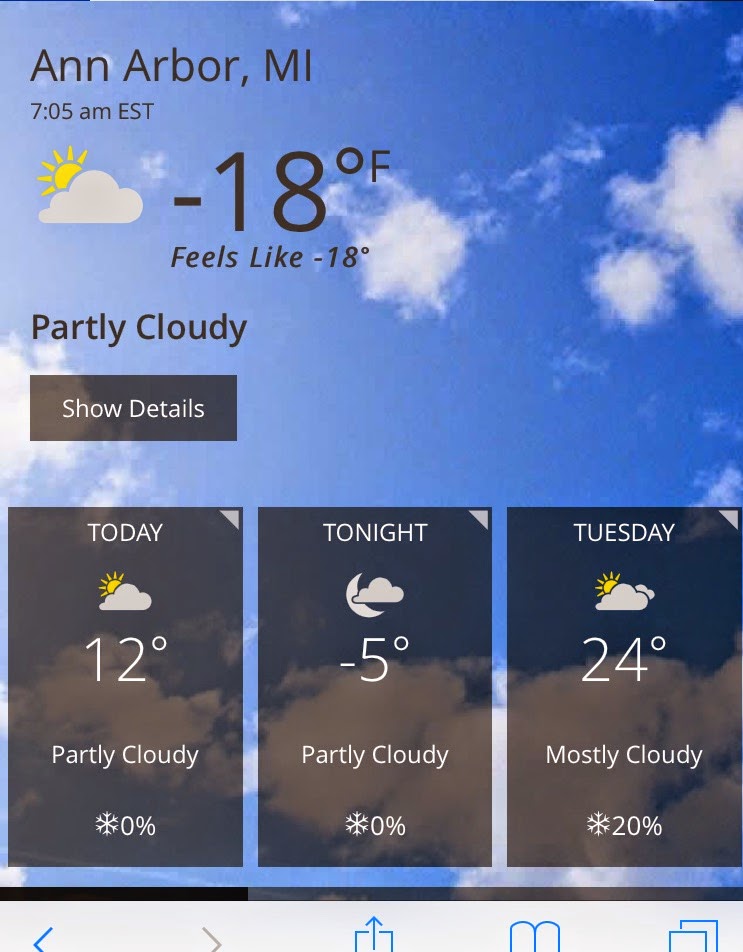Image resolution: width=743 pixels, height=952 pixels.
Task: Go back in the browser
Action: [43, 938]
